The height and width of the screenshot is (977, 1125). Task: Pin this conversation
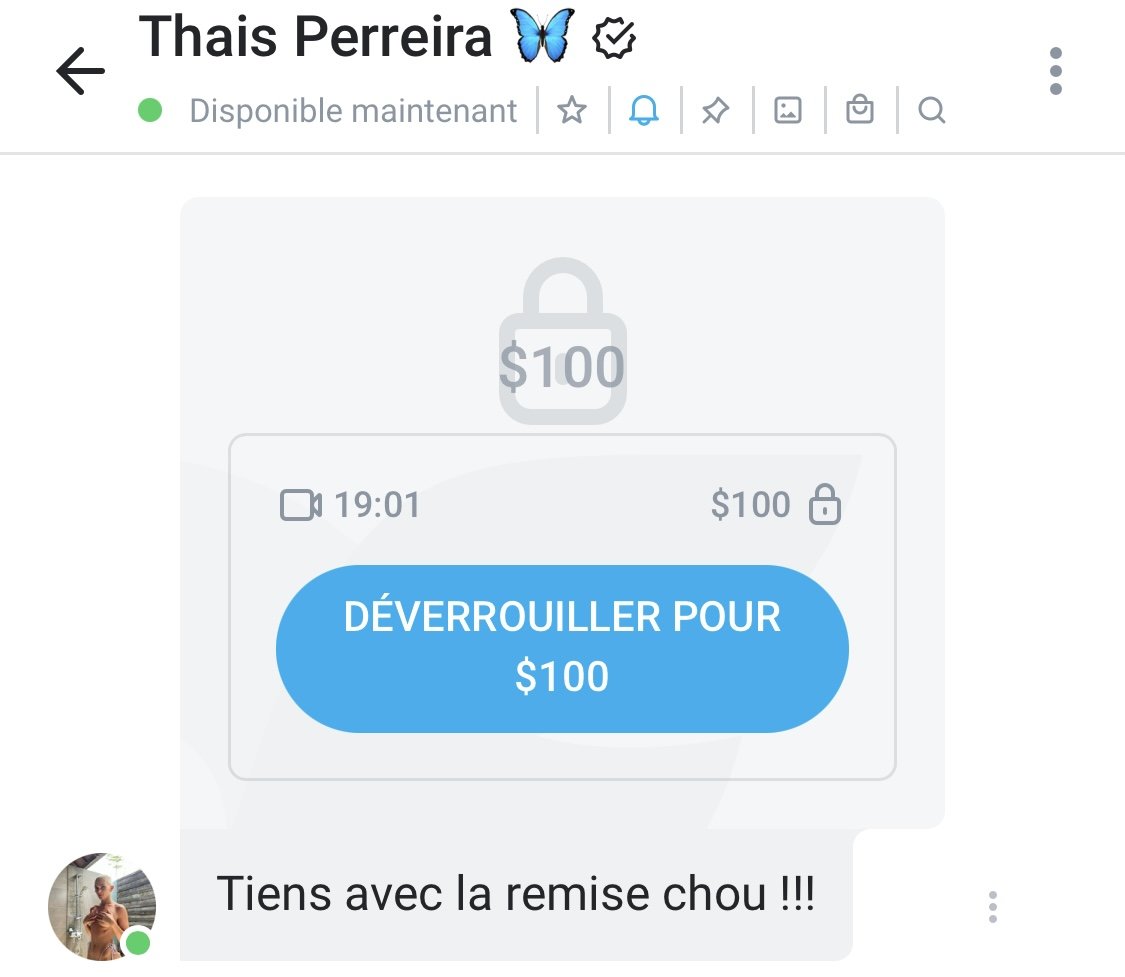tap(716, 110)
